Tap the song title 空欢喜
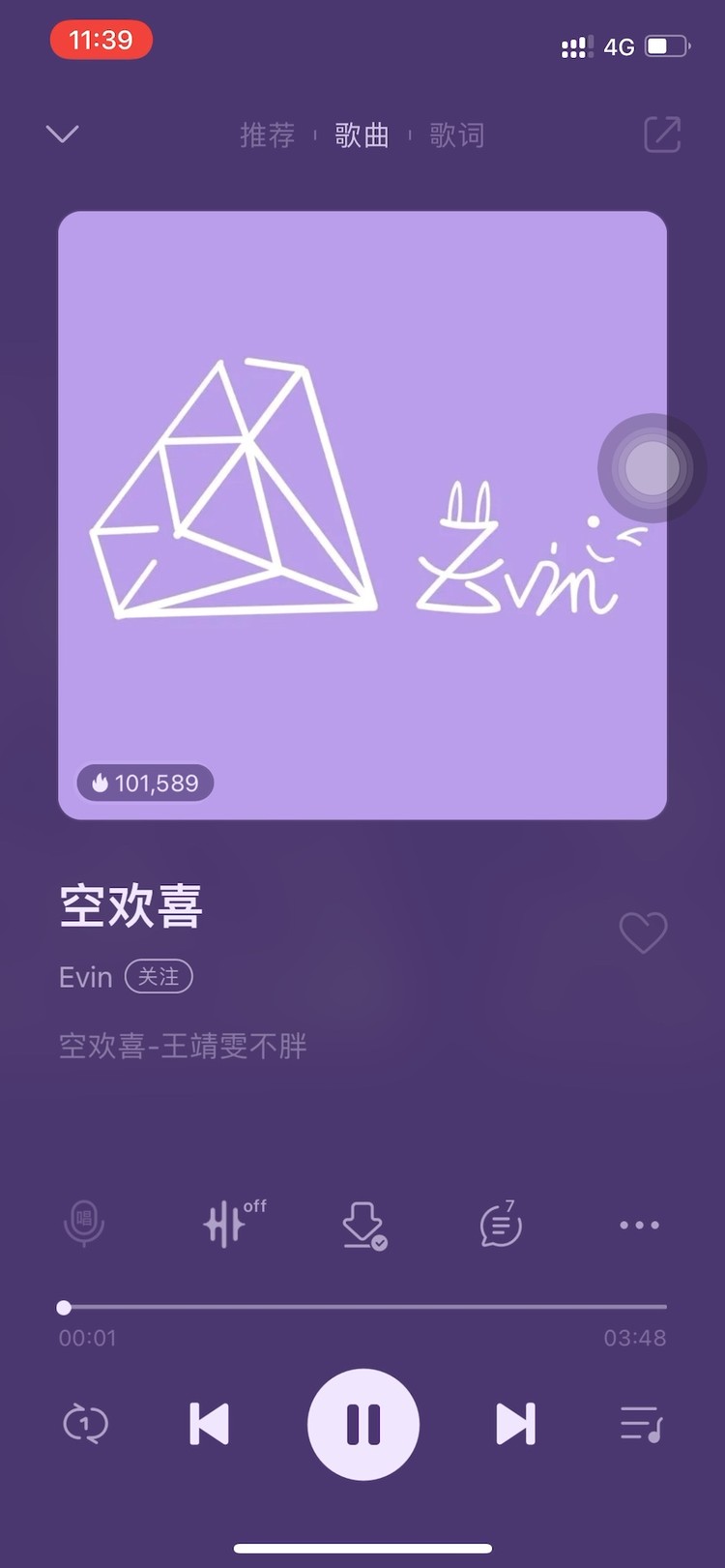Image resolution: width=725 pixels, height=1568 pixels. pos(130,904)
